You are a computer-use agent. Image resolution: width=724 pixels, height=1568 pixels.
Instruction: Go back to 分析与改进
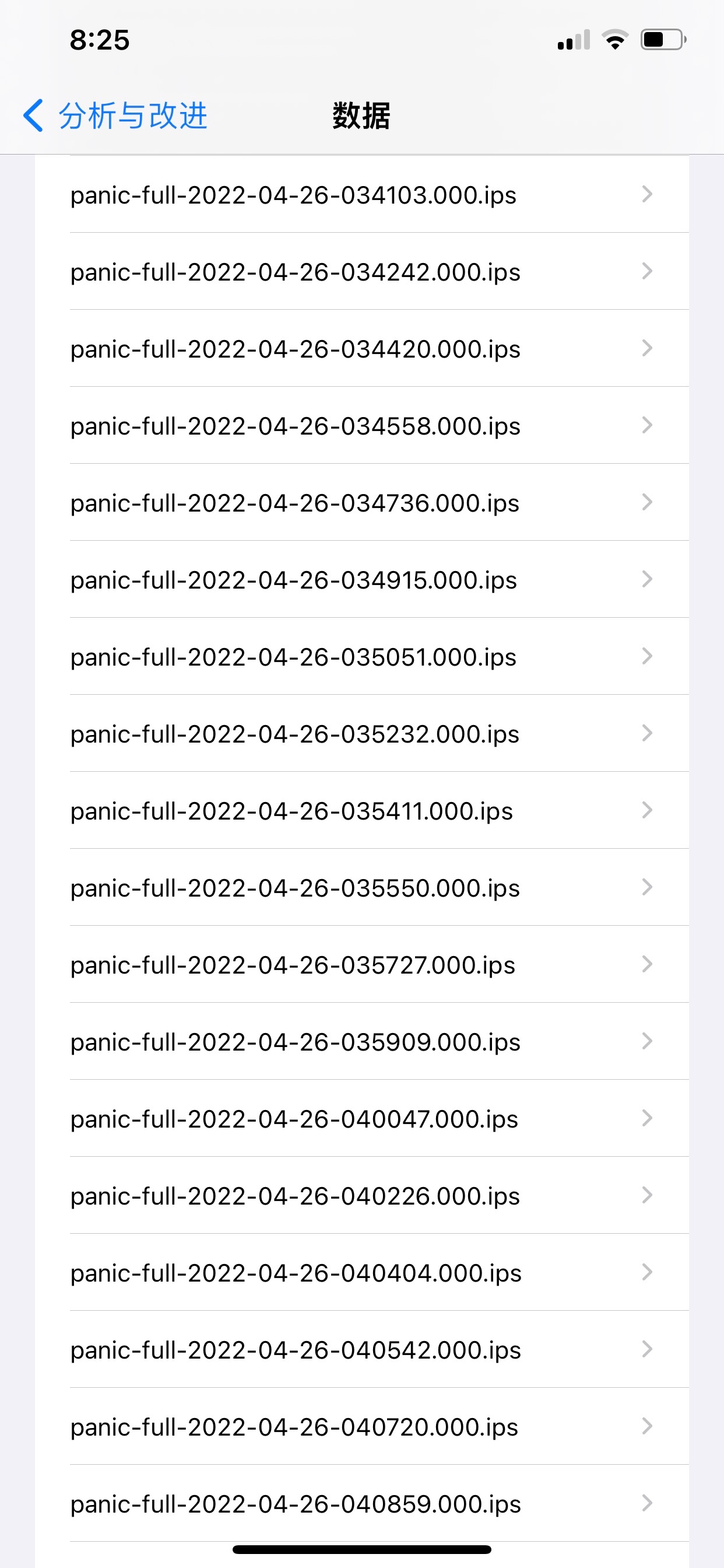pos(115,116)
